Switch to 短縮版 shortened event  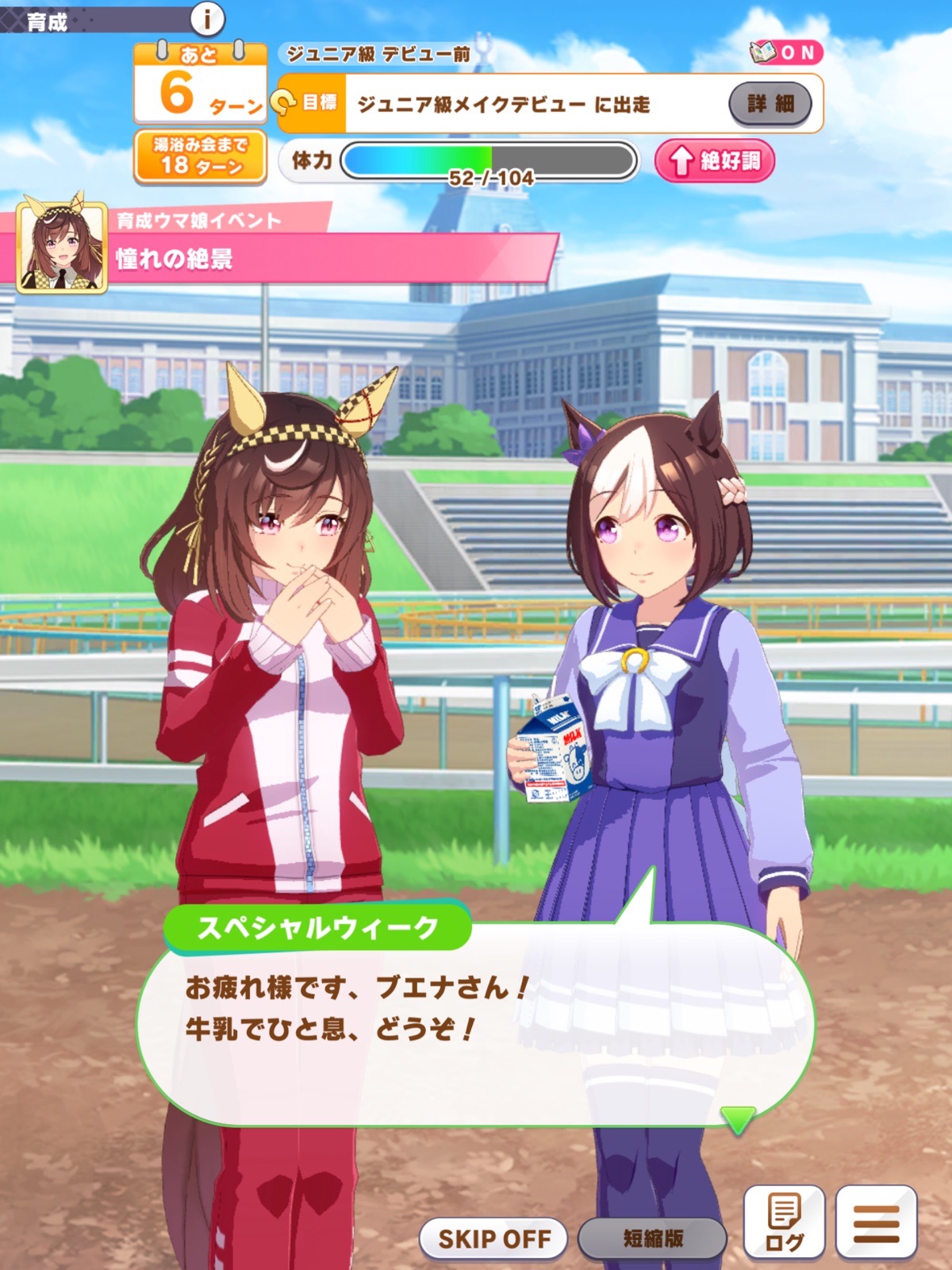pyautogui.click(x=652, y=1238)
